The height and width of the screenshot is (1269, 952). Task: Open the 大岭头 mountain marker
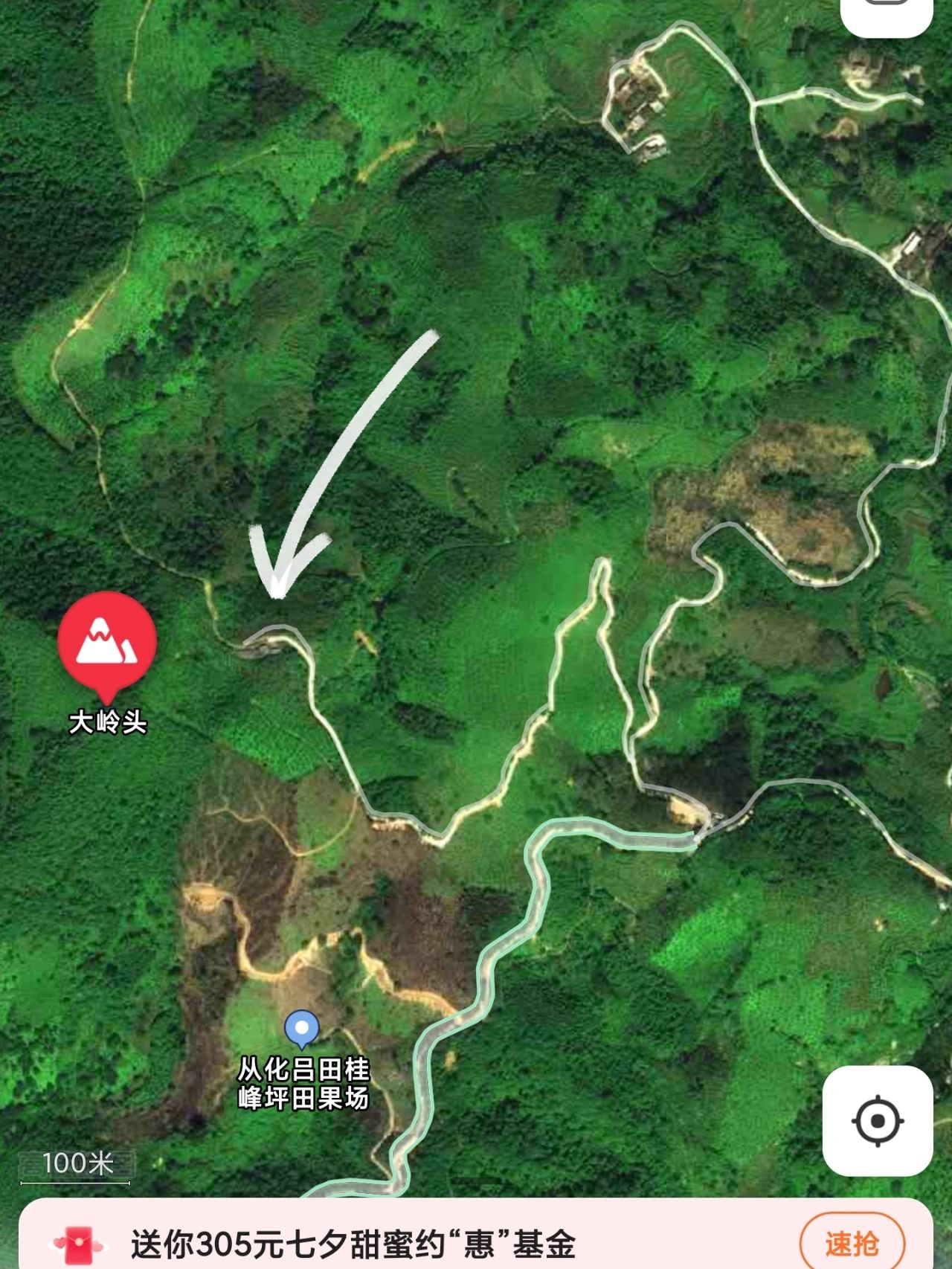click(x=107, y=641)
